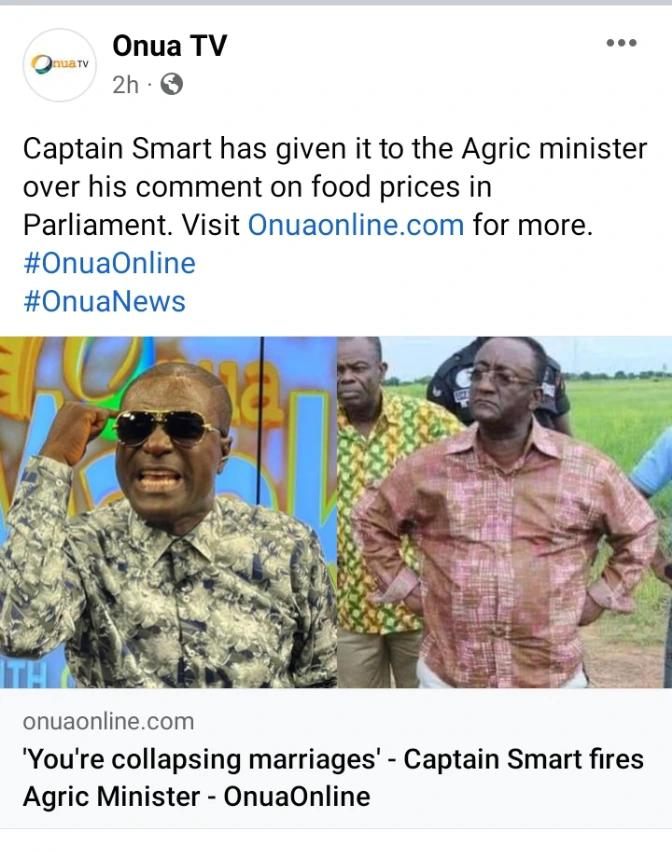
Task: Open the post's three-dot options menu
Action: point(621,43)
